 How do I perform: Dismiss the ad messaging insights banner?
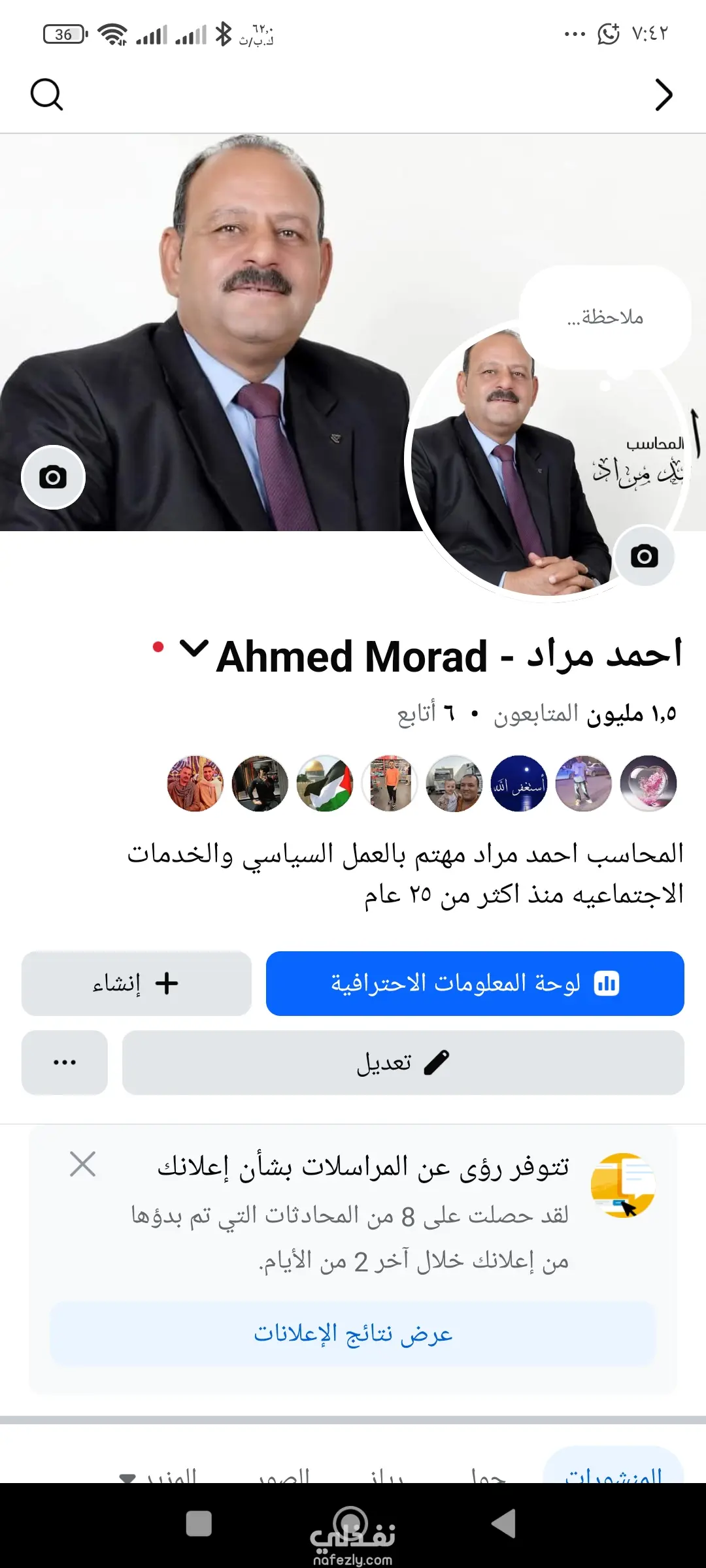83,1164
